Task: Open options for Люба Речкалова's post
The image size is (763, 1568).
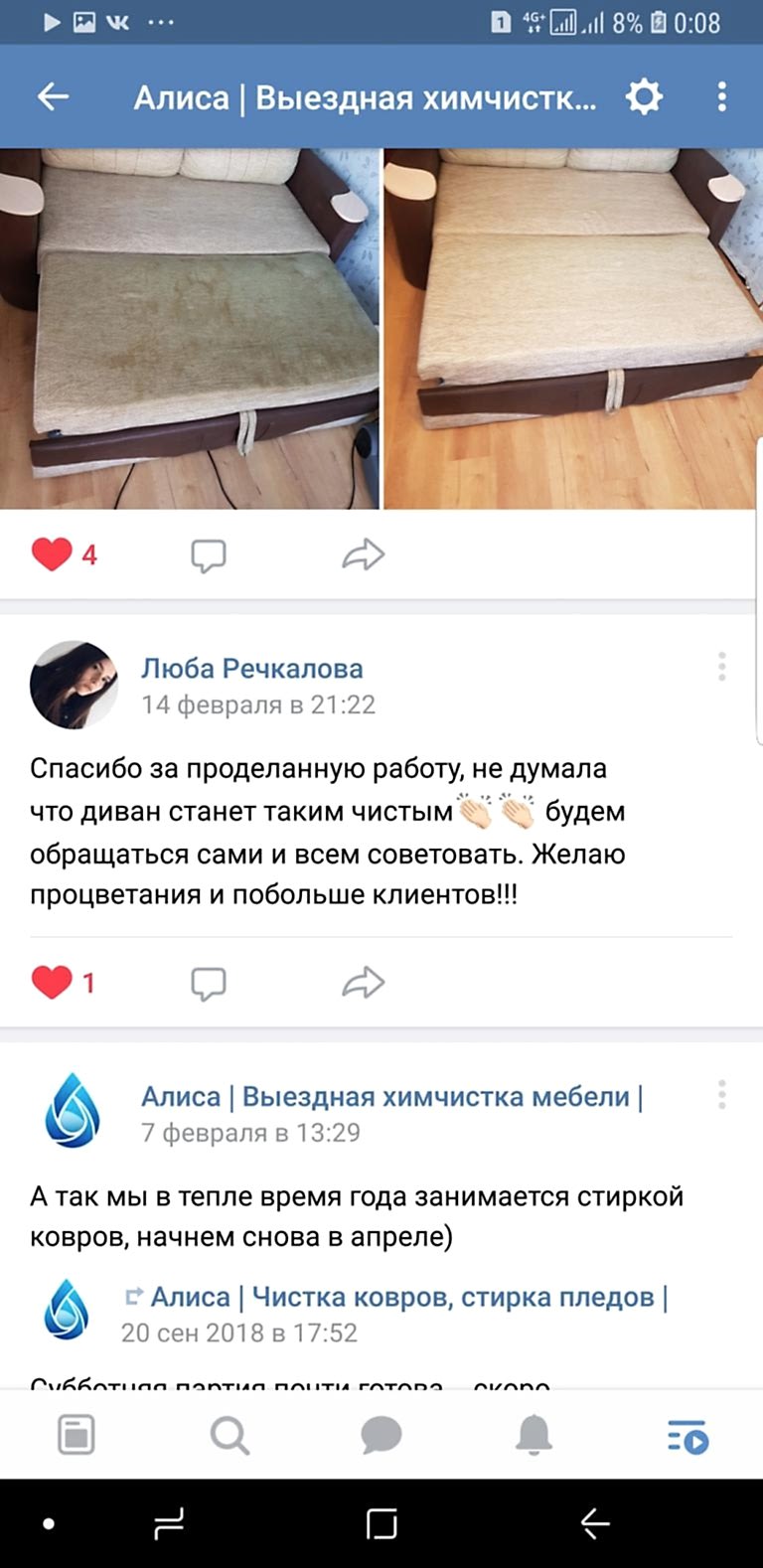Action: click(x=722, y=666)
